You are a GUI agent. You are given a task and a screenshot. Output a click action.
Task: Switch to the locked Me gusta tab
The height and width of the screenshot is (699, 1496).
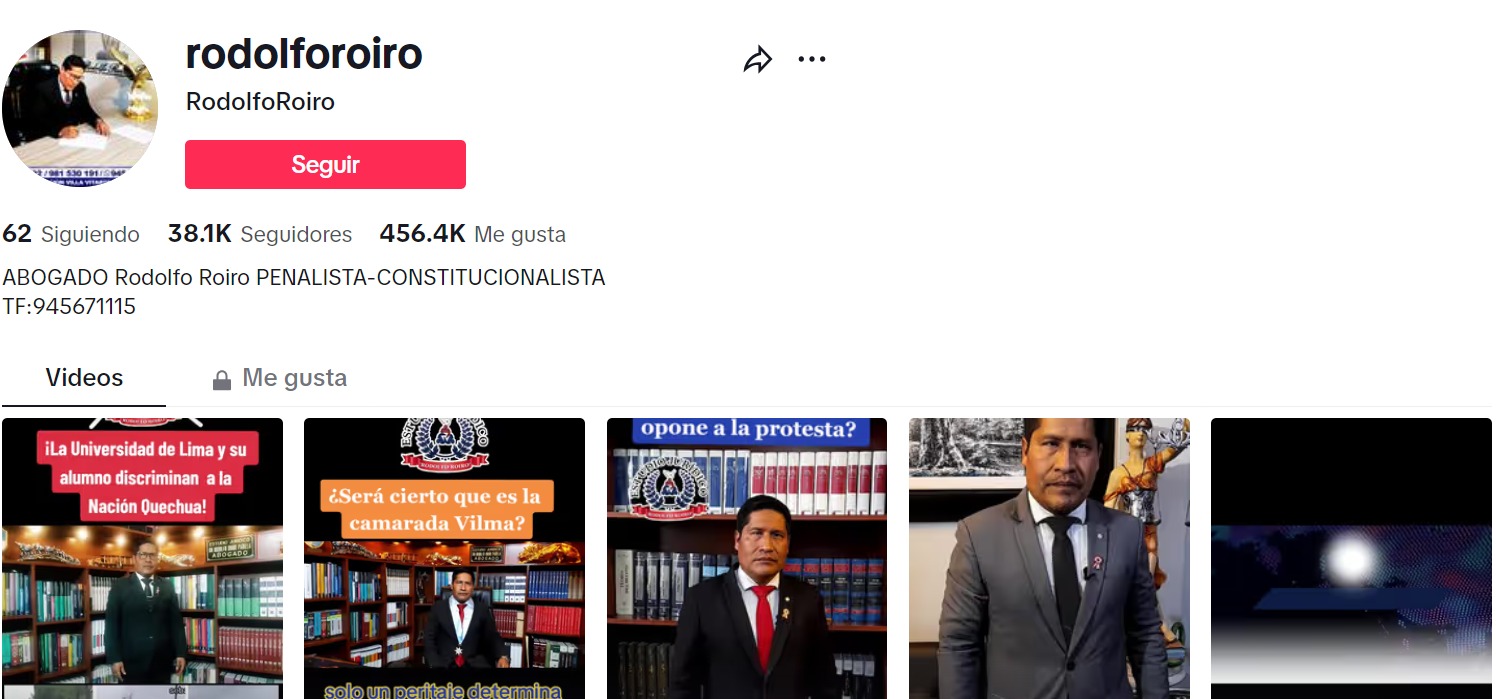[x=280, y=379]
